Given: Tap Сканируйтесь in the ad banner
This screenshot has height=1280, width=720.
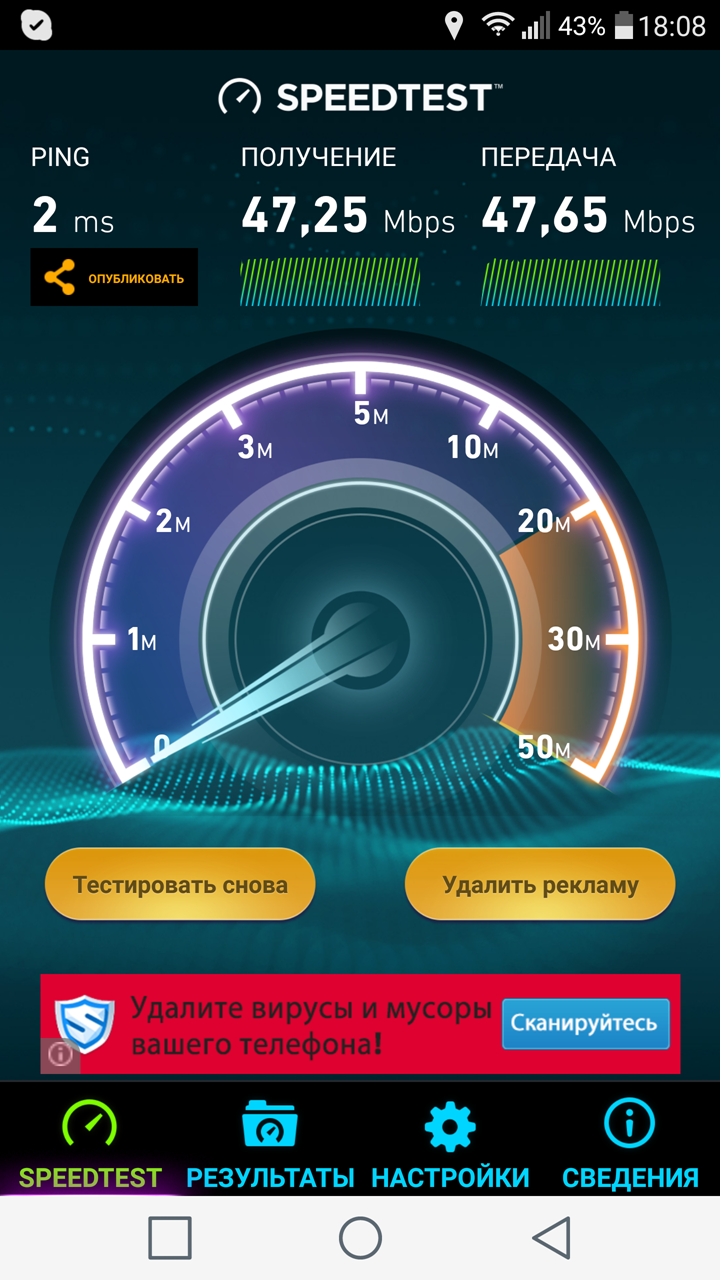Looking at the screenshot, I should coord(584,1023).
